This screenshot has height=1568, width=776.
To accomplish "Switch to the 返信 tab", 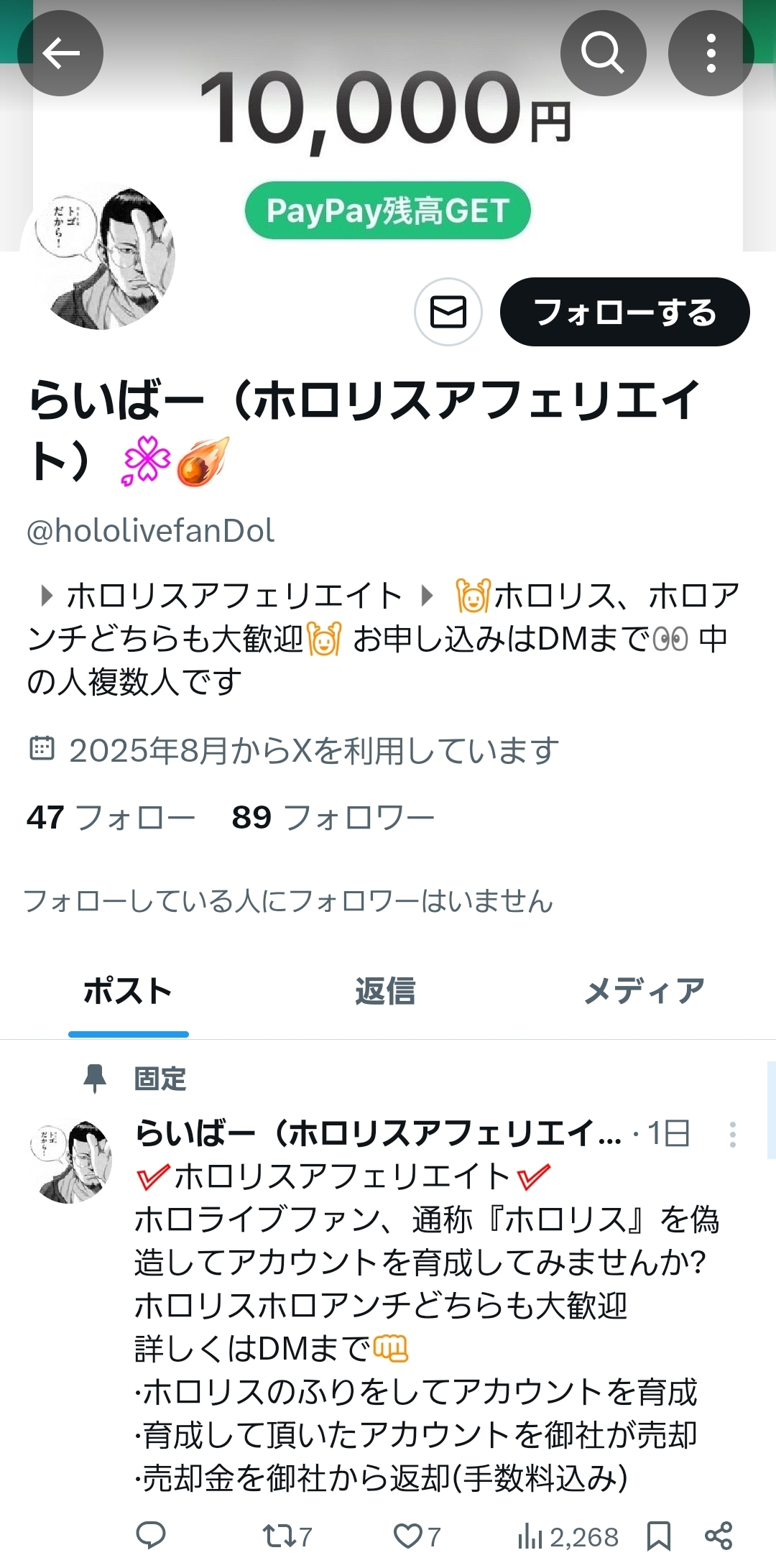I will [385, 991].
